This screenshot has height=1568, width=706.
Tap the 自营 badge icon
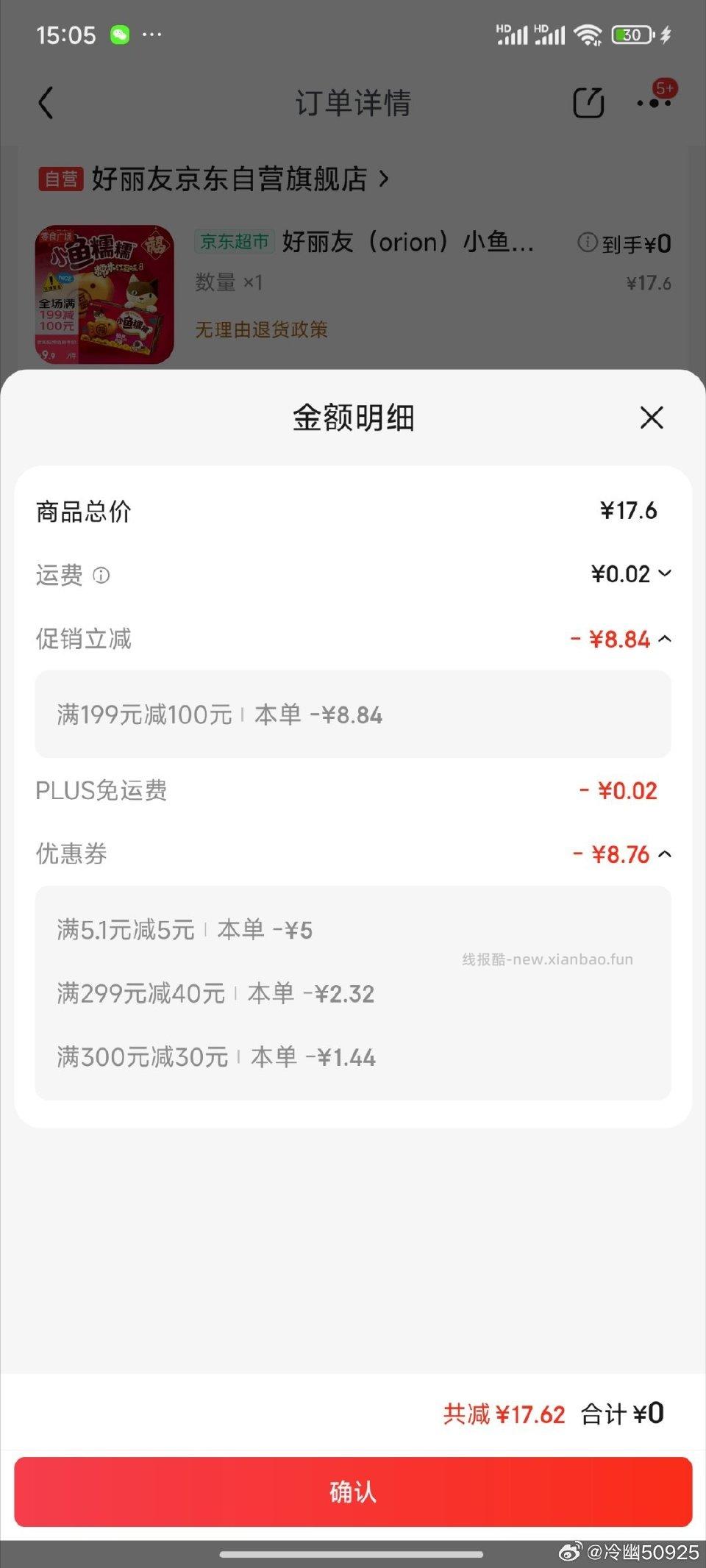(61, 179)
